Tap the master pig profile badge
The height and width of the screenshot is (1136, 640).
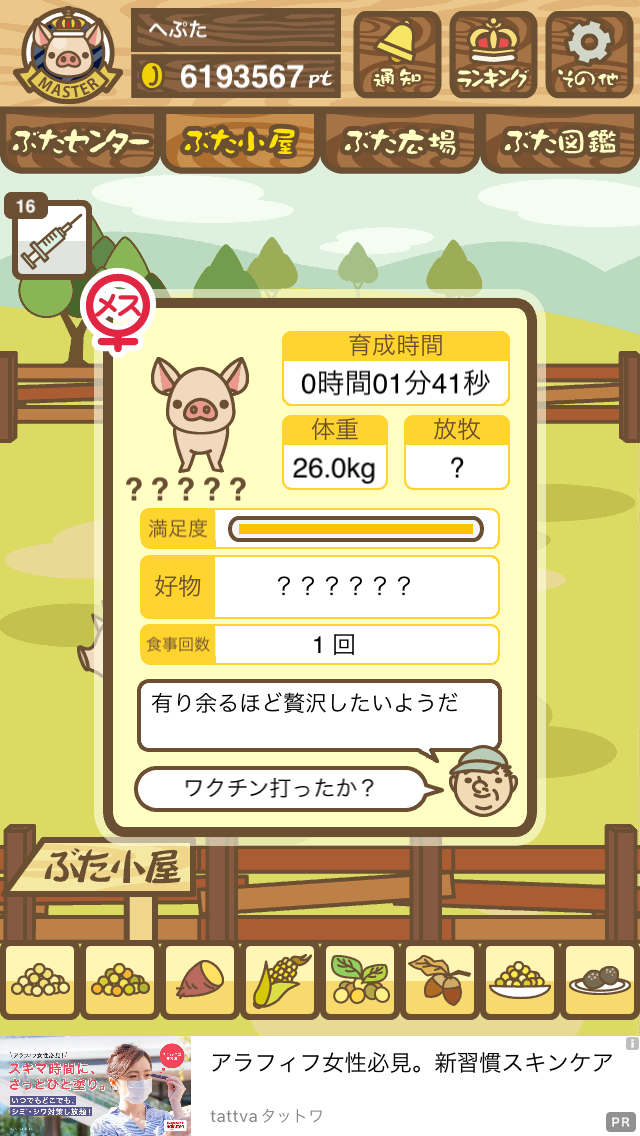tap(67, 55)
